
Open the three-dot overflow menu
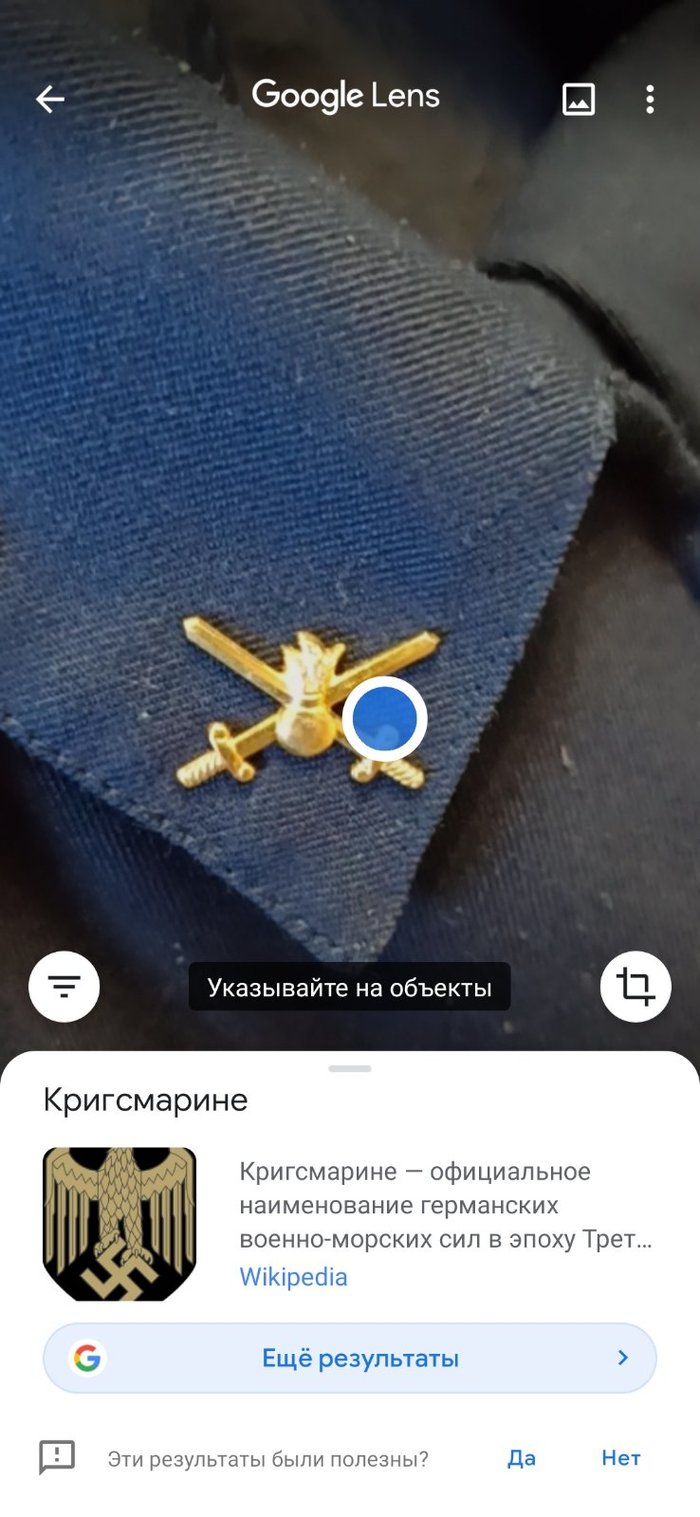650,98
